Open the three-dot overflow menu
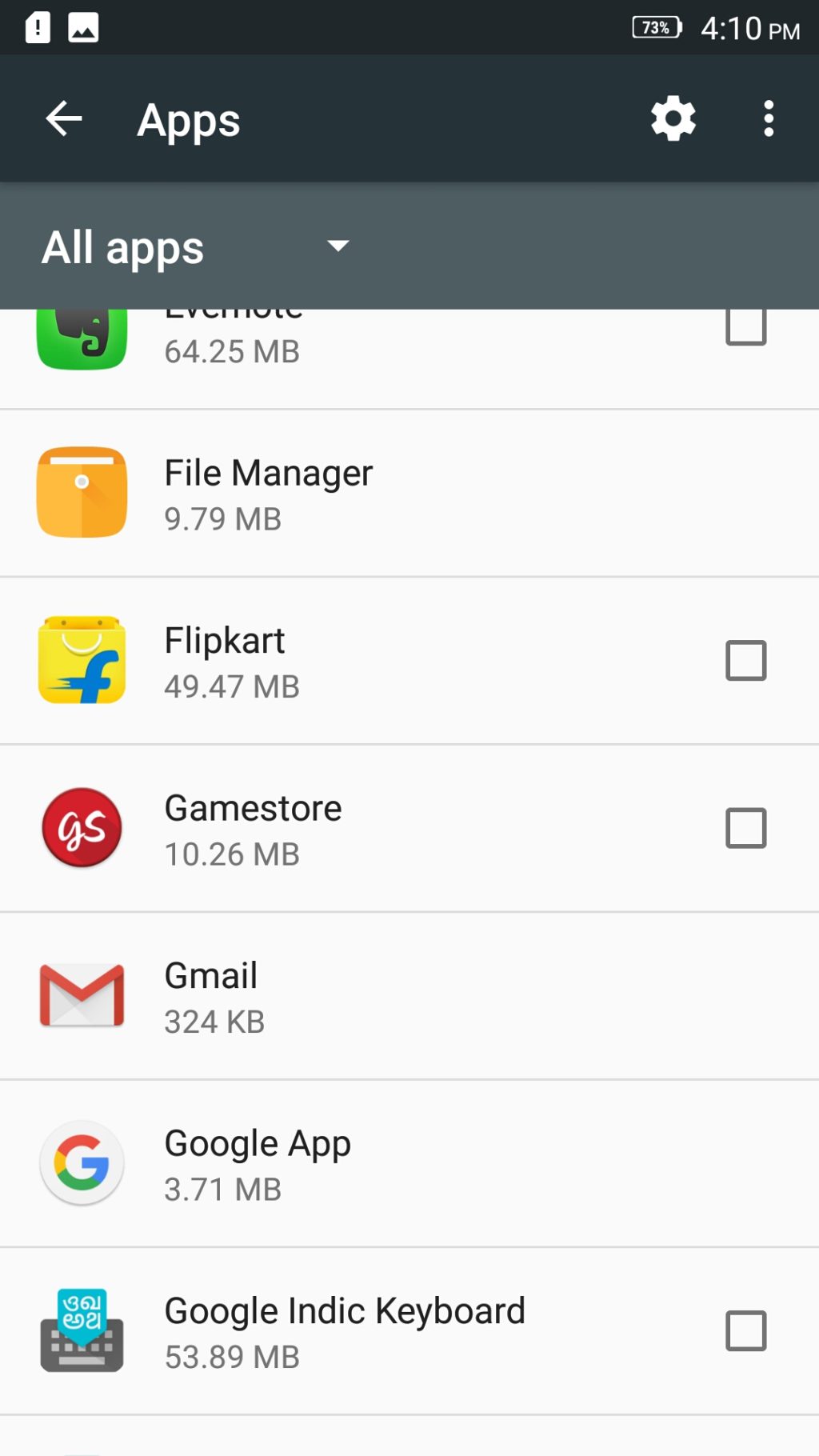Viewport: 819px width, 1456px height. (x=767, y=118)
